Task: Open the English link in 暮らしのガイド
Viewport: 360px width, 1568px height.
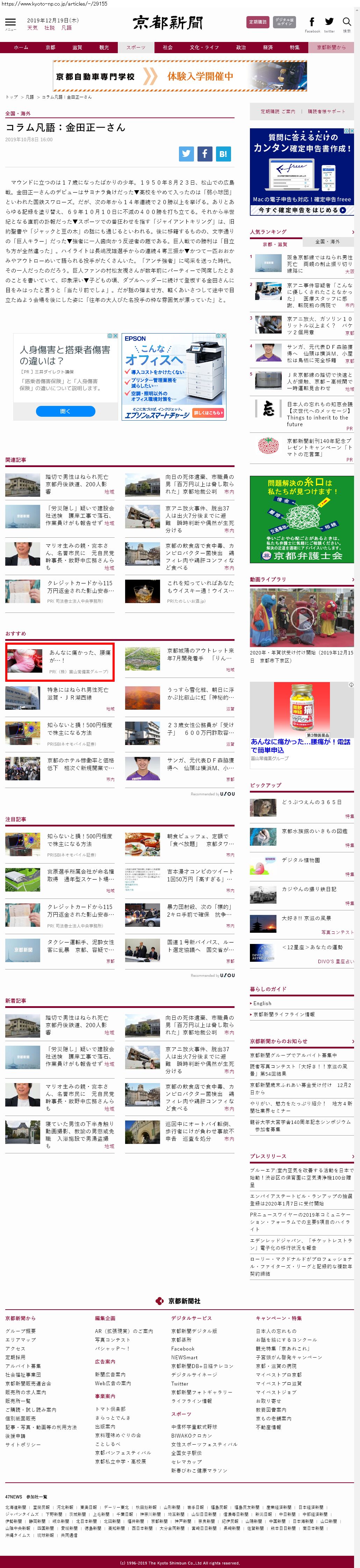Action: click(263, 1003)
